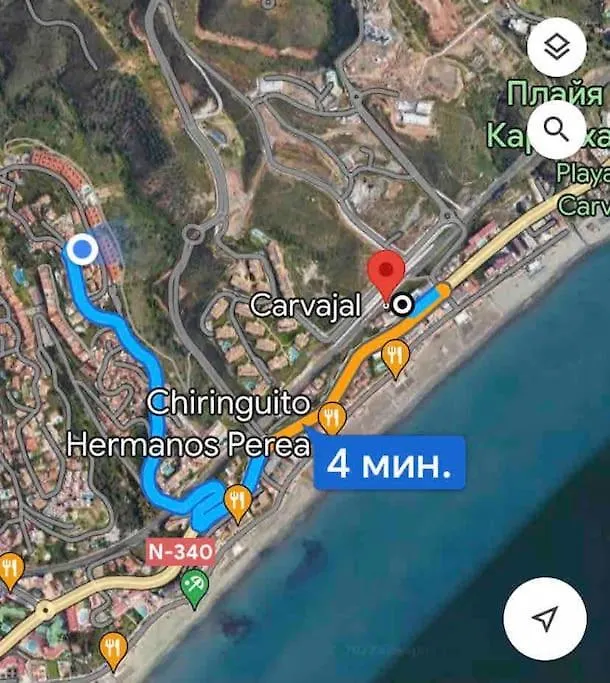Tap the search magnifier button

pos(556,128)
